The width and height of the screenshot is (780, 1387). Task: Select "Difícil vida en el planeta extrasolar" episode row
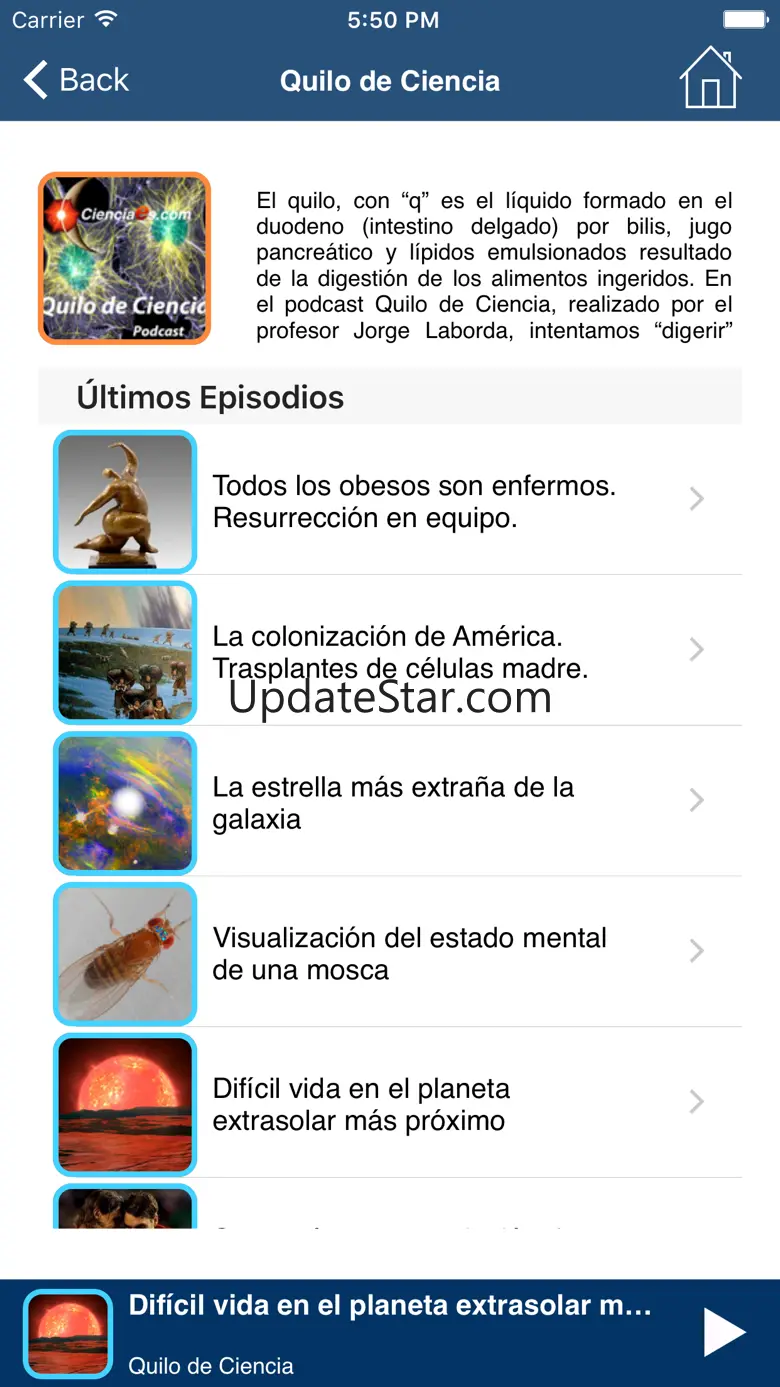click(361, 1104)
